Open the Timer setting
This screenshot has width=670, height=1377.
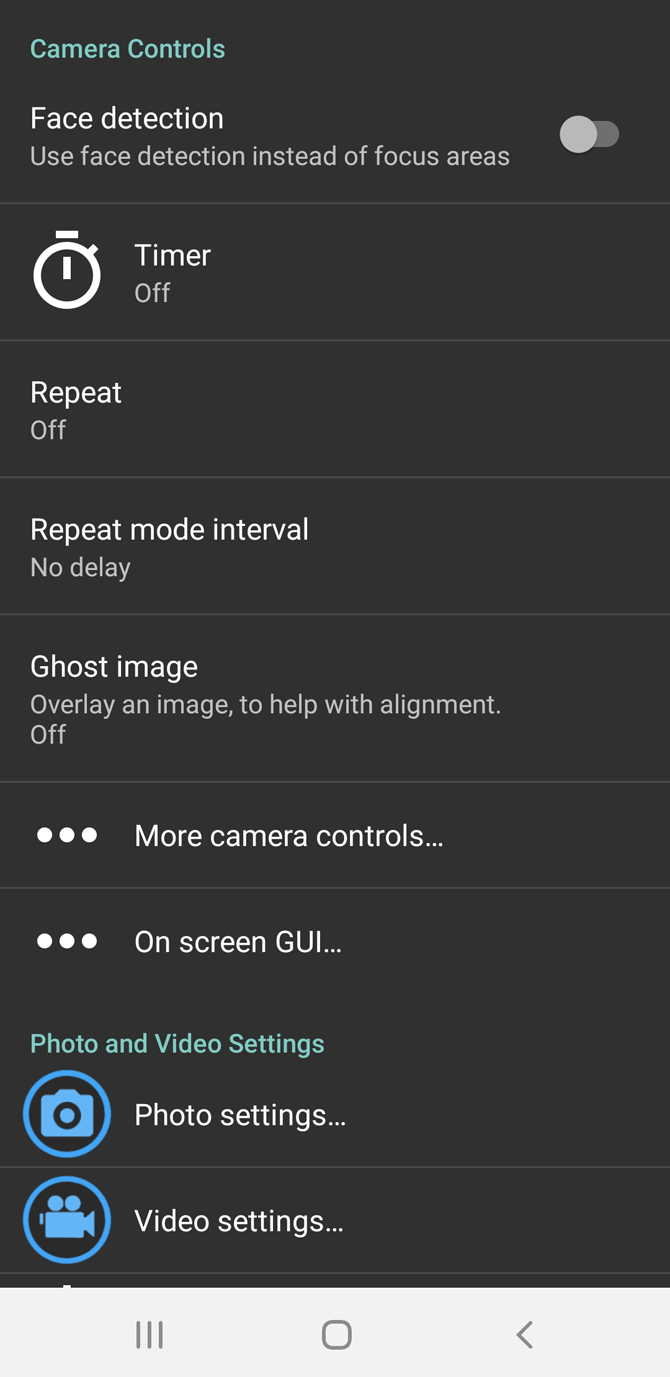pyautogui.click(x=172, y=272)
